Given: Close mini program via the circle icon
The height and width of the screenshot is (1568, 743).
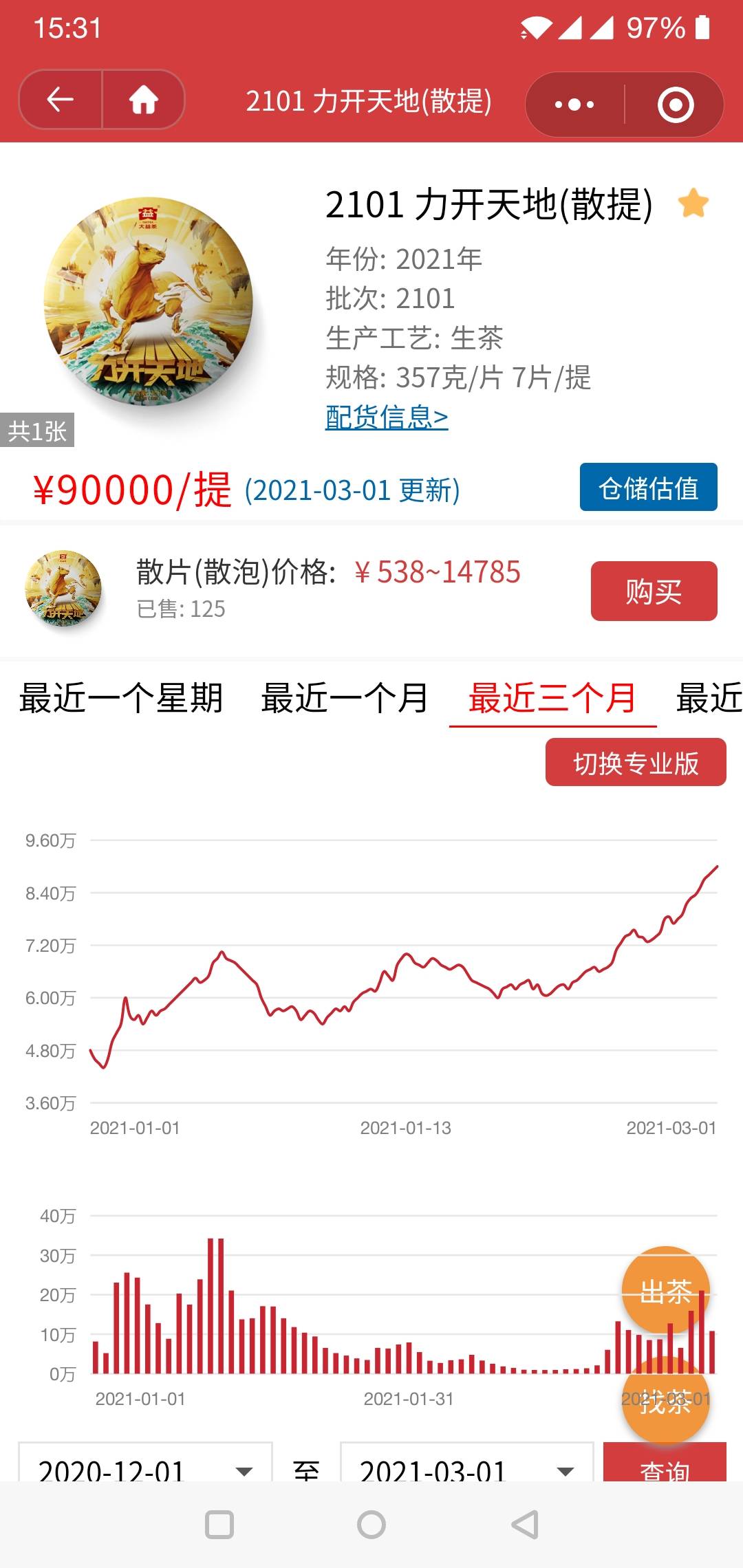Looking at the screenshot, I should point(675,105).
